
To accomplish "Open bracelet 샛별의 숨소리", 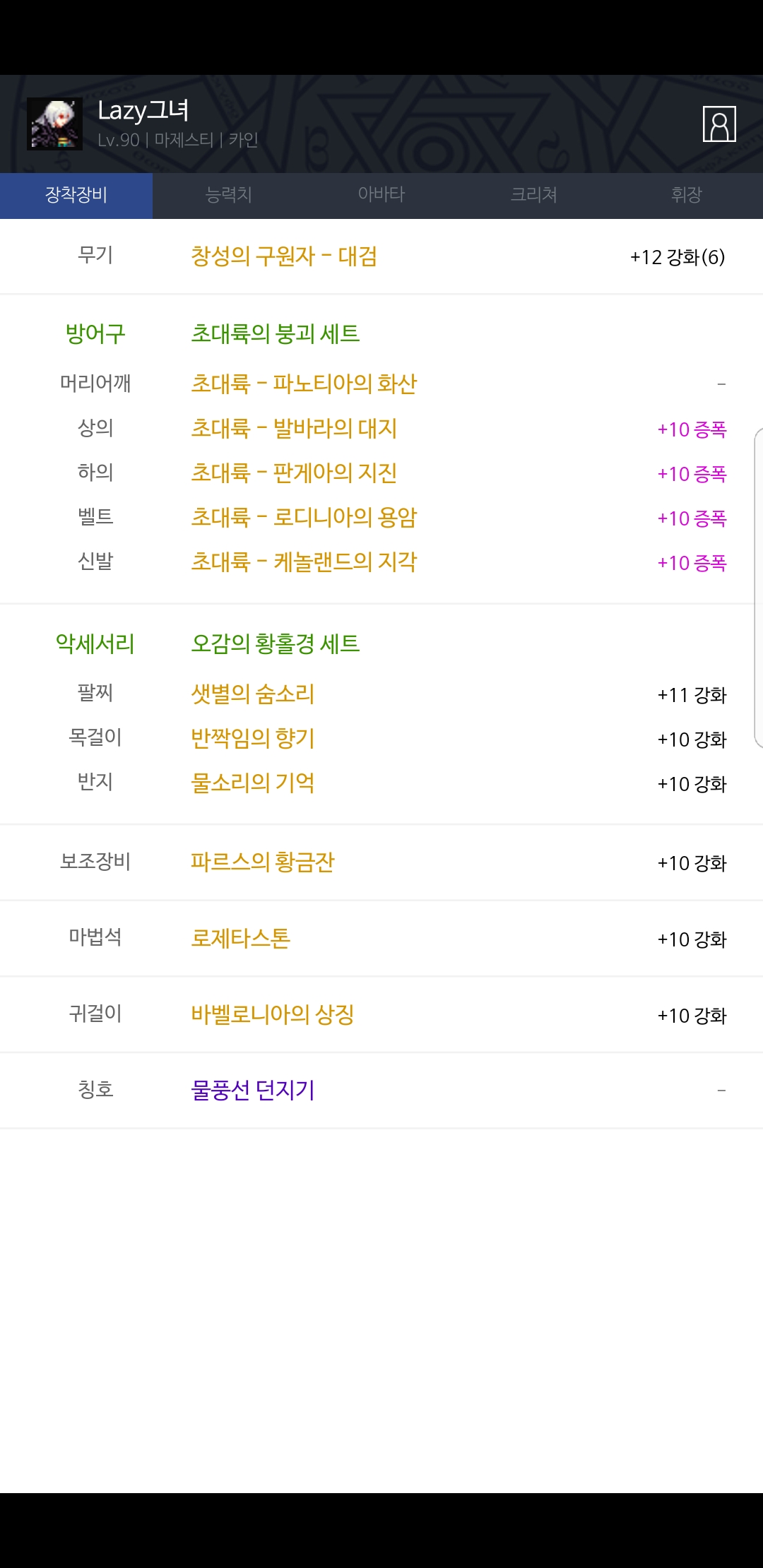I will coord(253,694).
